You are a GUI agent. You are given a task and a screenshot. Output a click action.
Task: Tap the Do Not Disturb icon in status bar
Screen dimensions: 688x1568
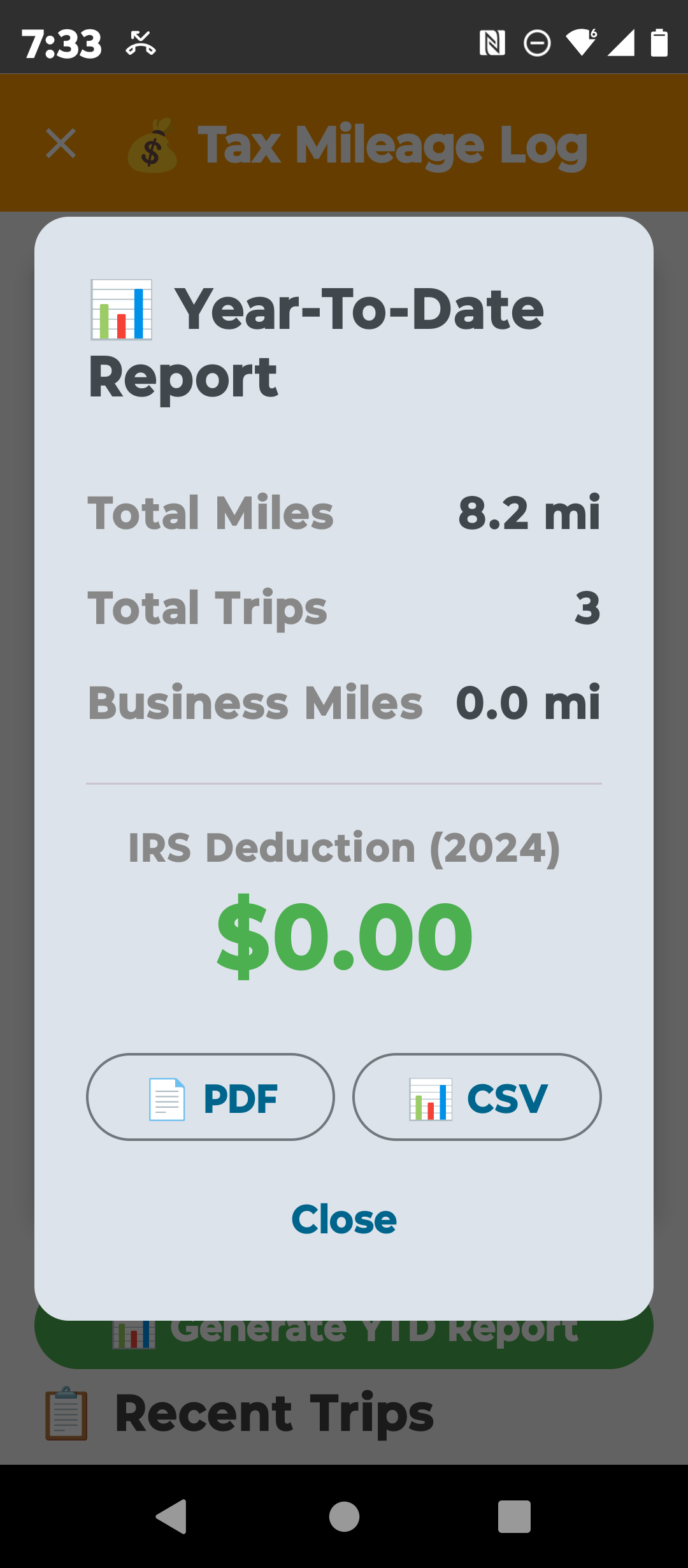[538, 42]
